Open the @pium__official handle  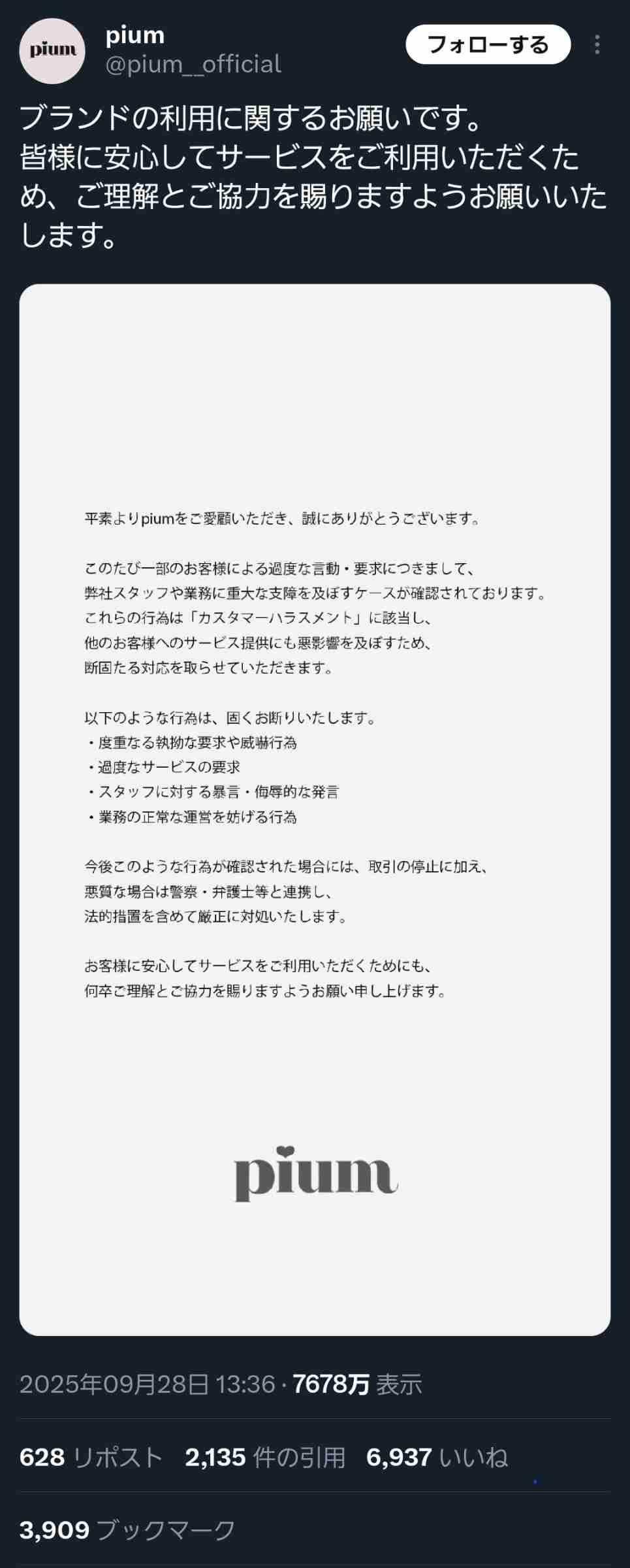[193, 65]
